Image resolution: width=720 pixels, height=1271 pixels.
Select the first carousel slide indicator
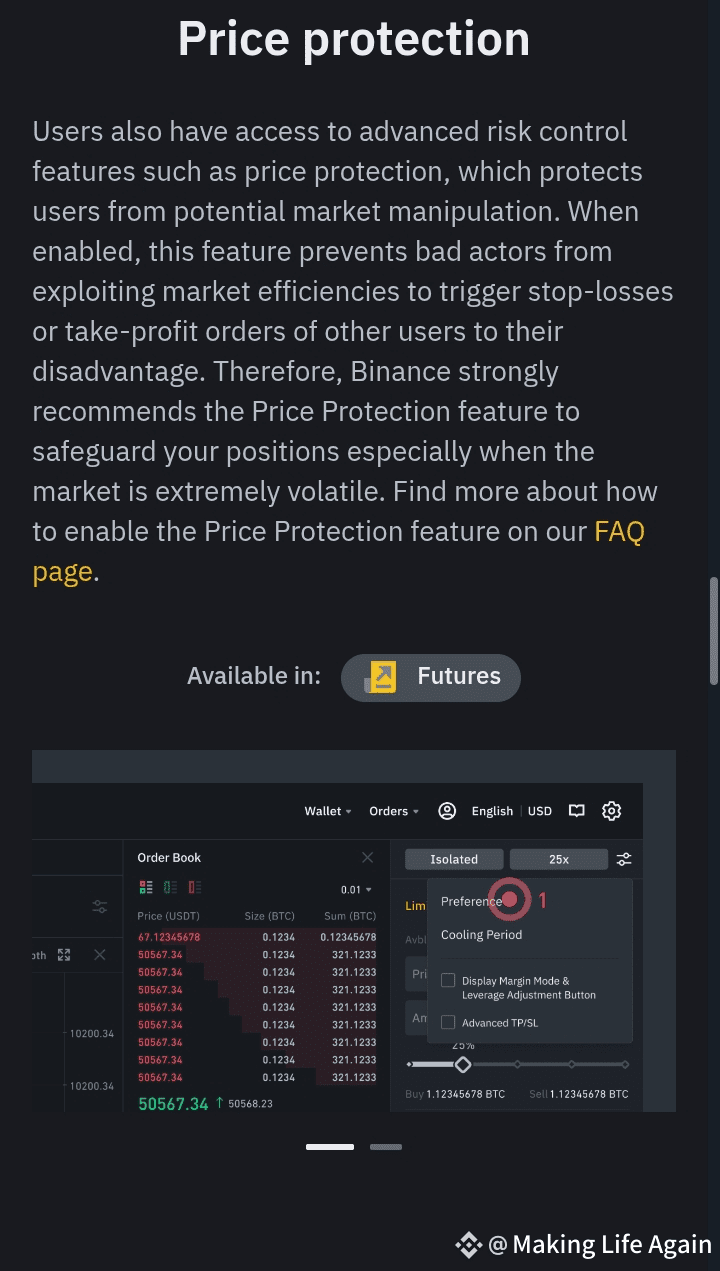(x=330, y=1147)
